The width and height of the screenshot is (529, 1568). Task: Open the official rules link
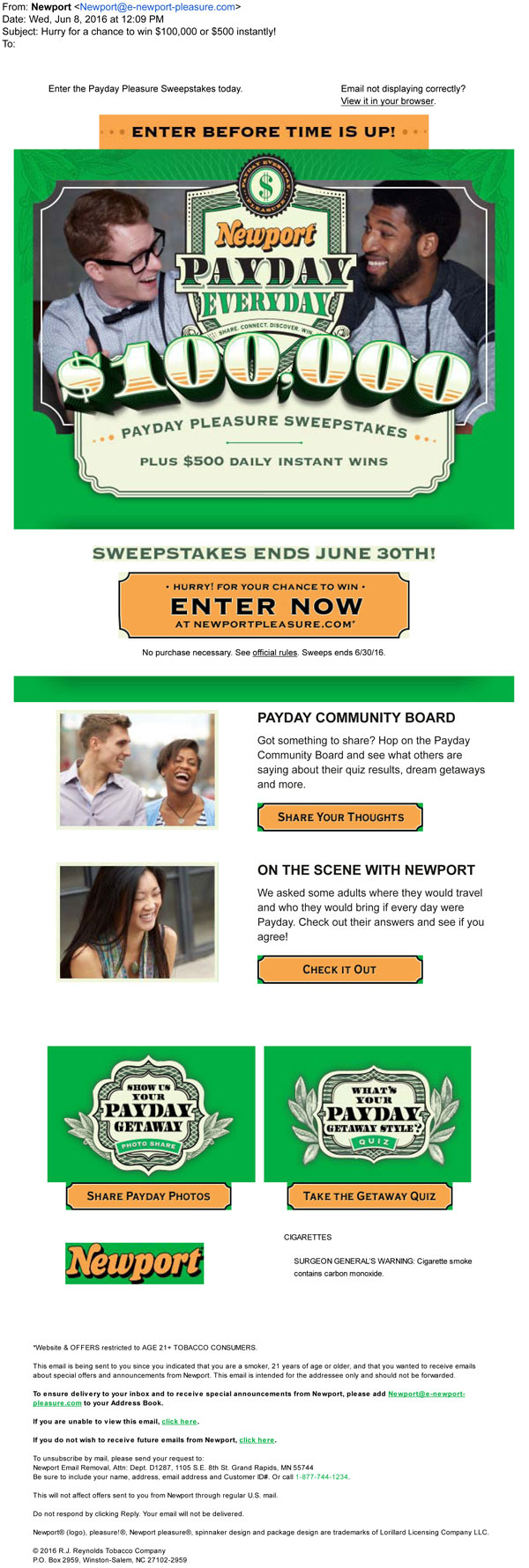coord(275,653)
